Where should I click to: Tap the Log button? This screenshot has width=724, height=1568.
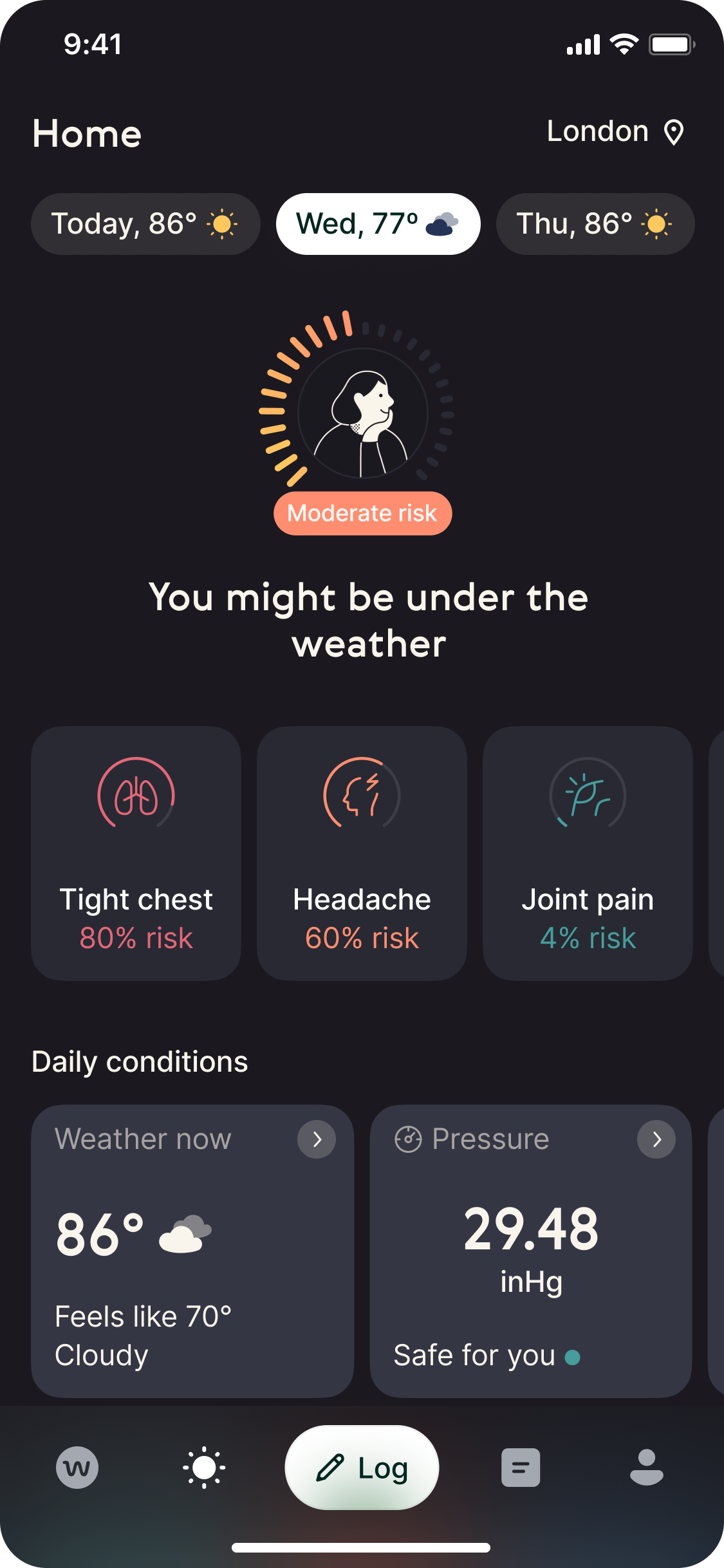(x=362, y=1468)
